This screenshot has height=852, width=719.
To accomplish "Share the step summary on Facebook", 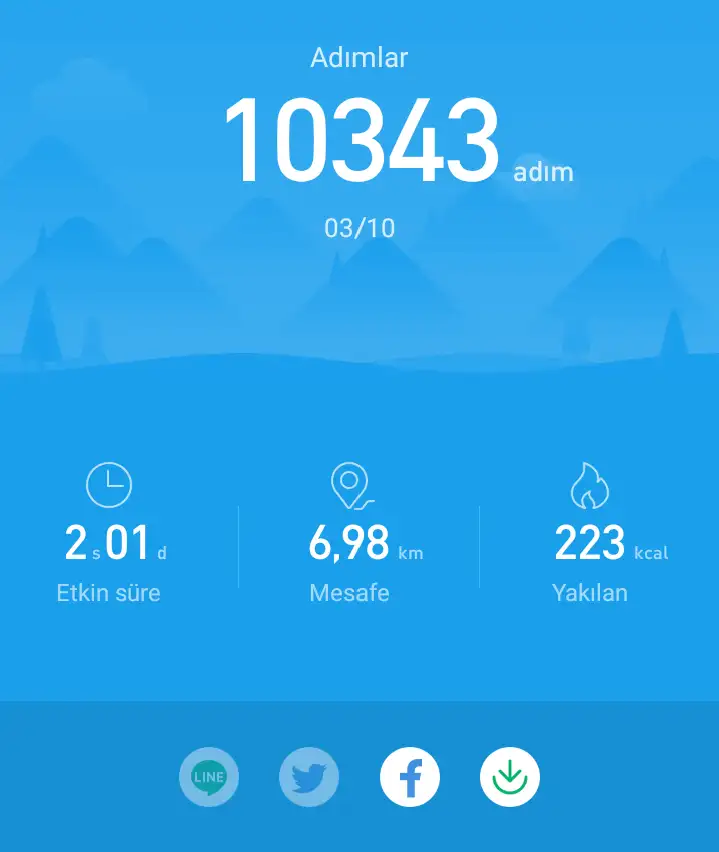I will (410, 777).
